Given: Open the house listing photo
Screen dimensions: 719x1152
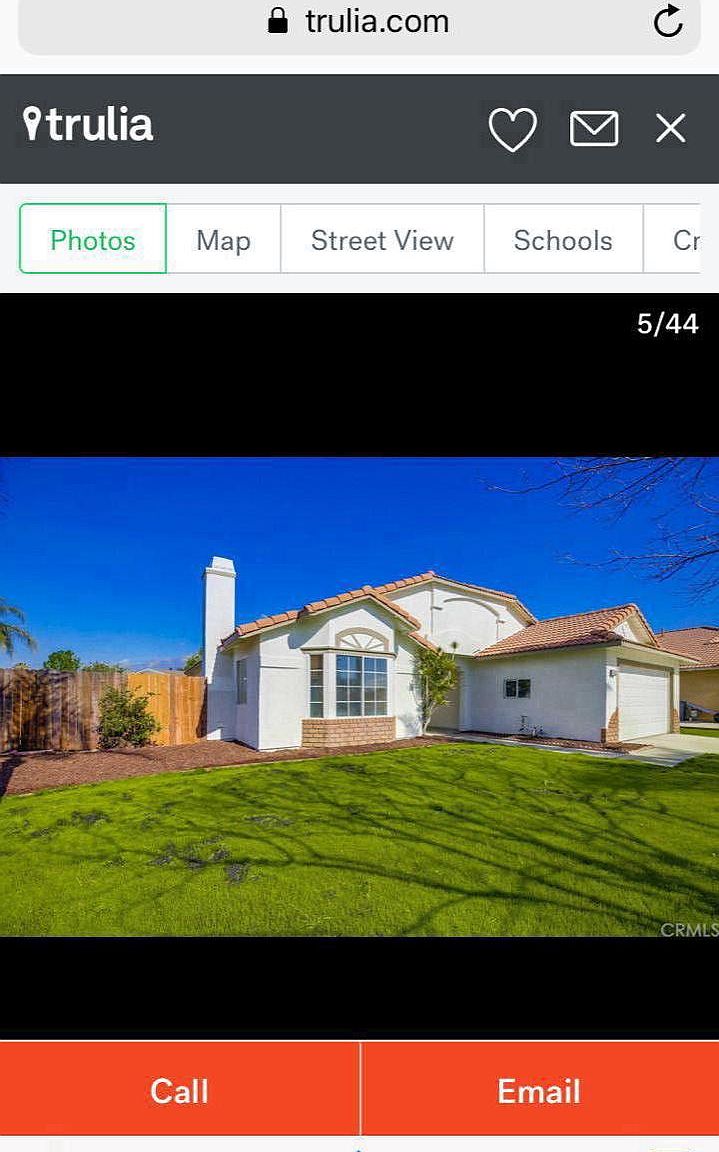Looking at the screenshot, I should [x=359, y=696].
